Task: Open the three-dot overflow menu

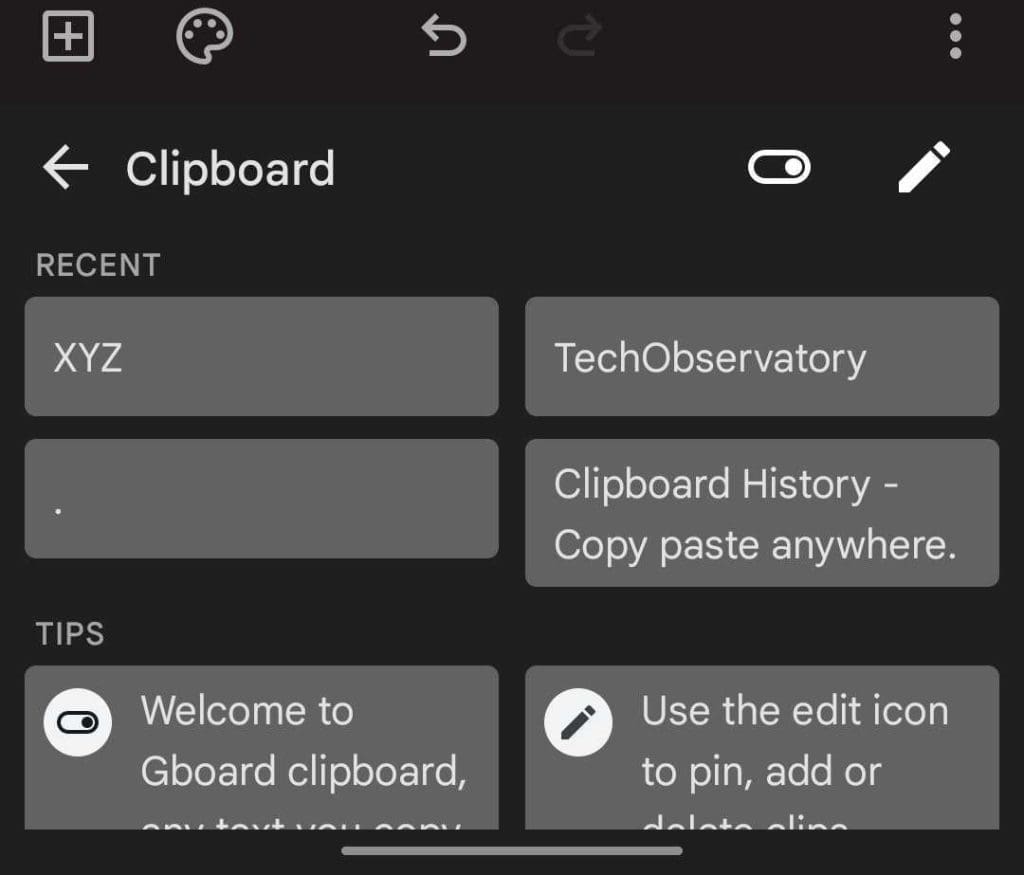Action: pyautogui.click(x=955, y=37)
